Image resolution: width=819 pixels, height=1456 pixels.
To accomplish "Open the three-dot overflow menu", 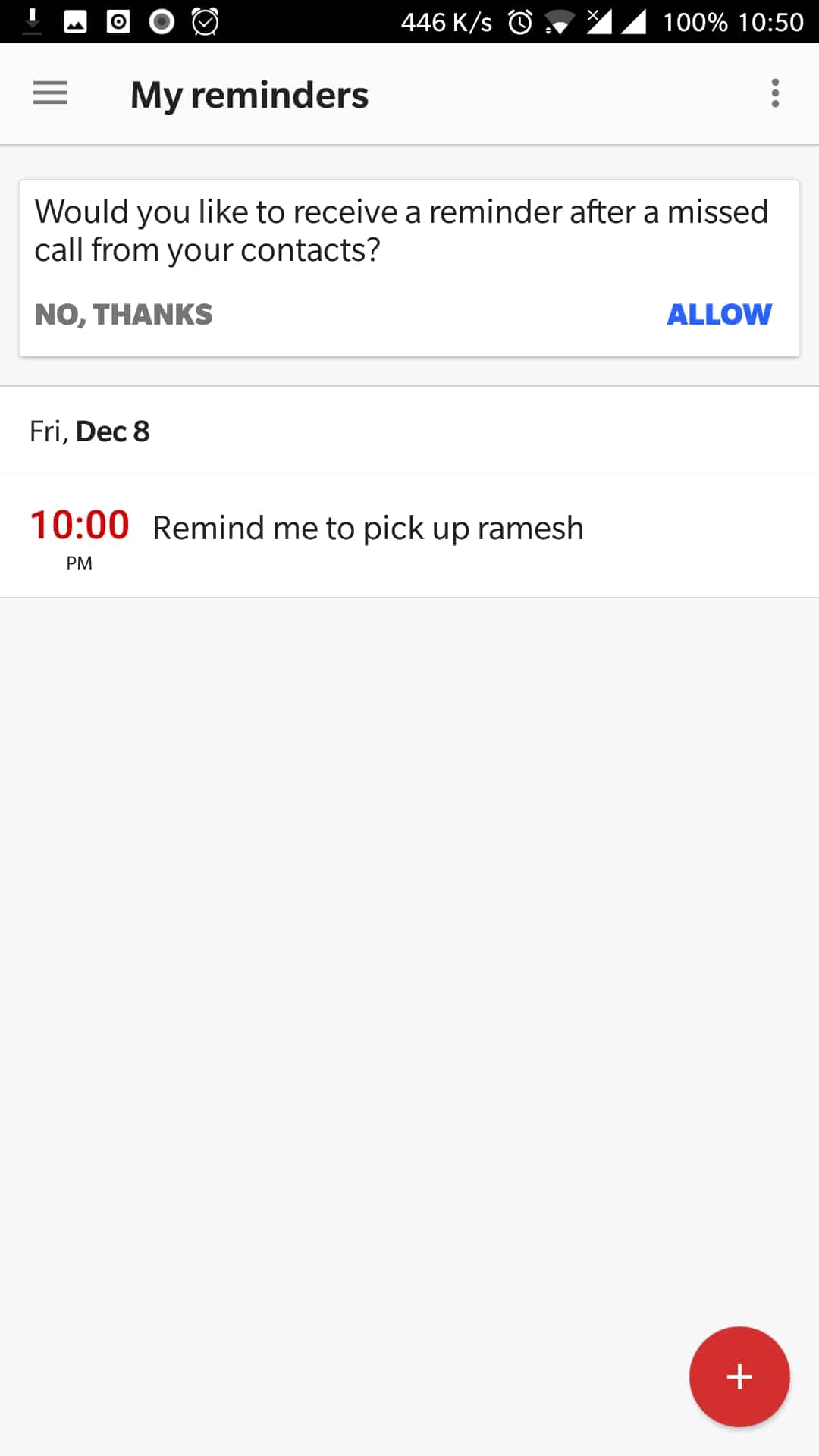I will click(x=774, y=93).
